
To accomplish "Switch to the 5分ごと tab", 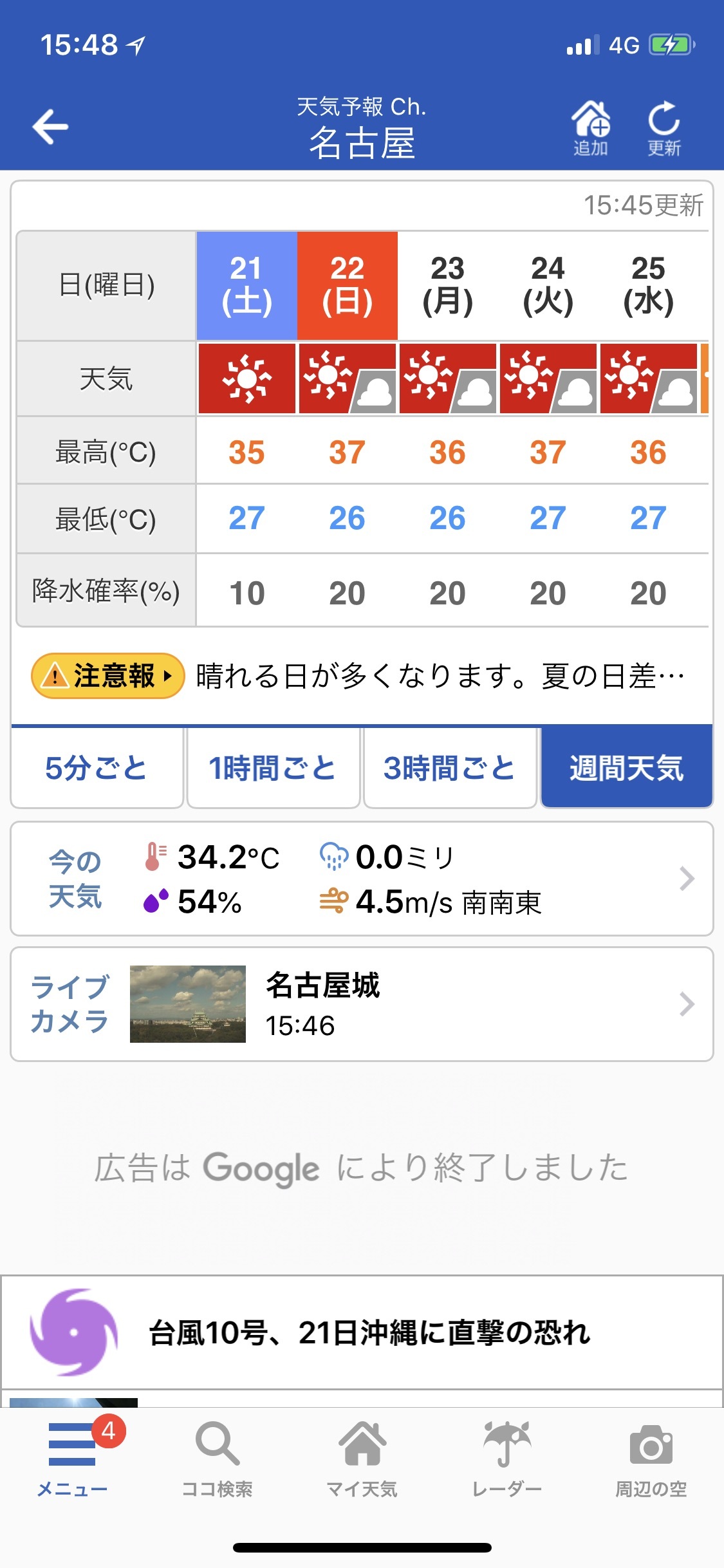I will (x=97, y=768).
